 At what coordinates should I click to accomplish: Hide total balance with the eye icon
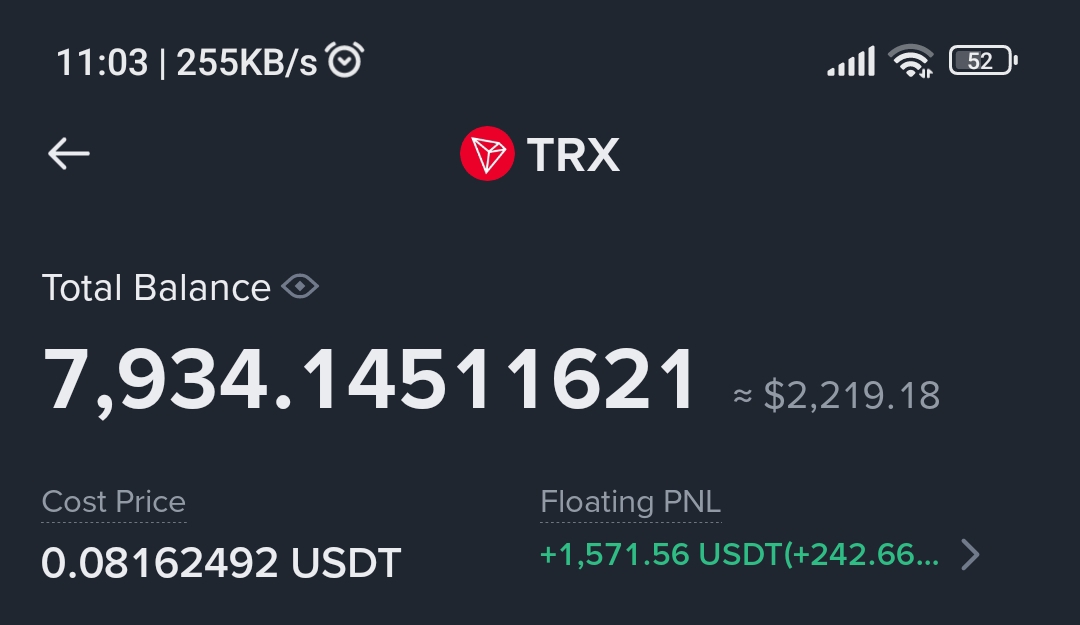[x=300, y=288]
